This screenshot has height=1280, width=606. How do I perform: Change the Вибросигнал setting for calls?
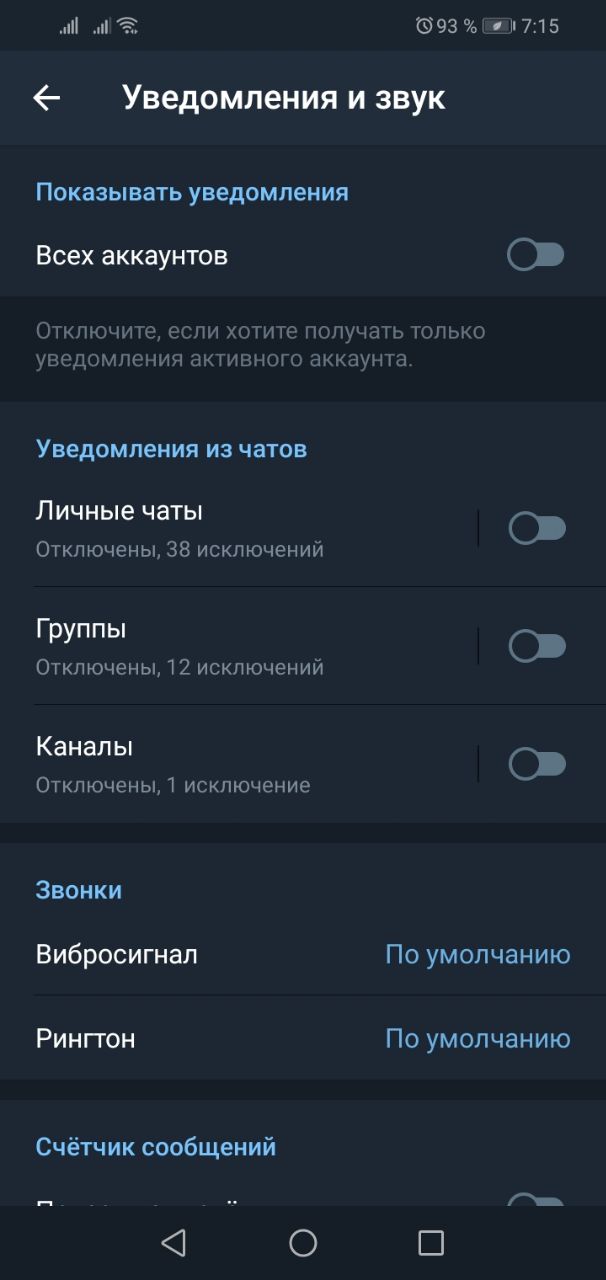(303, 954)
